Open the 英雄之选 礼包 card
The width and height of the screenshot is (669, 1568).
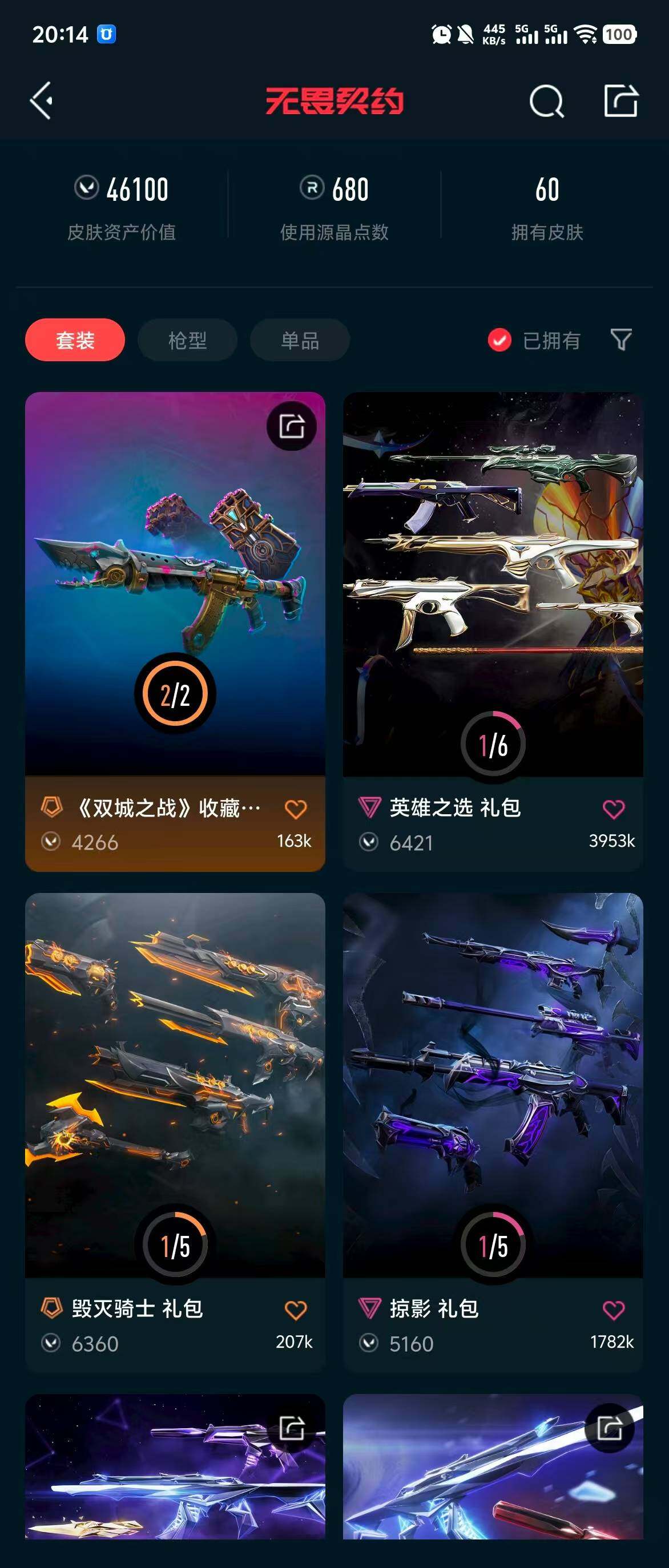(493, 584)
